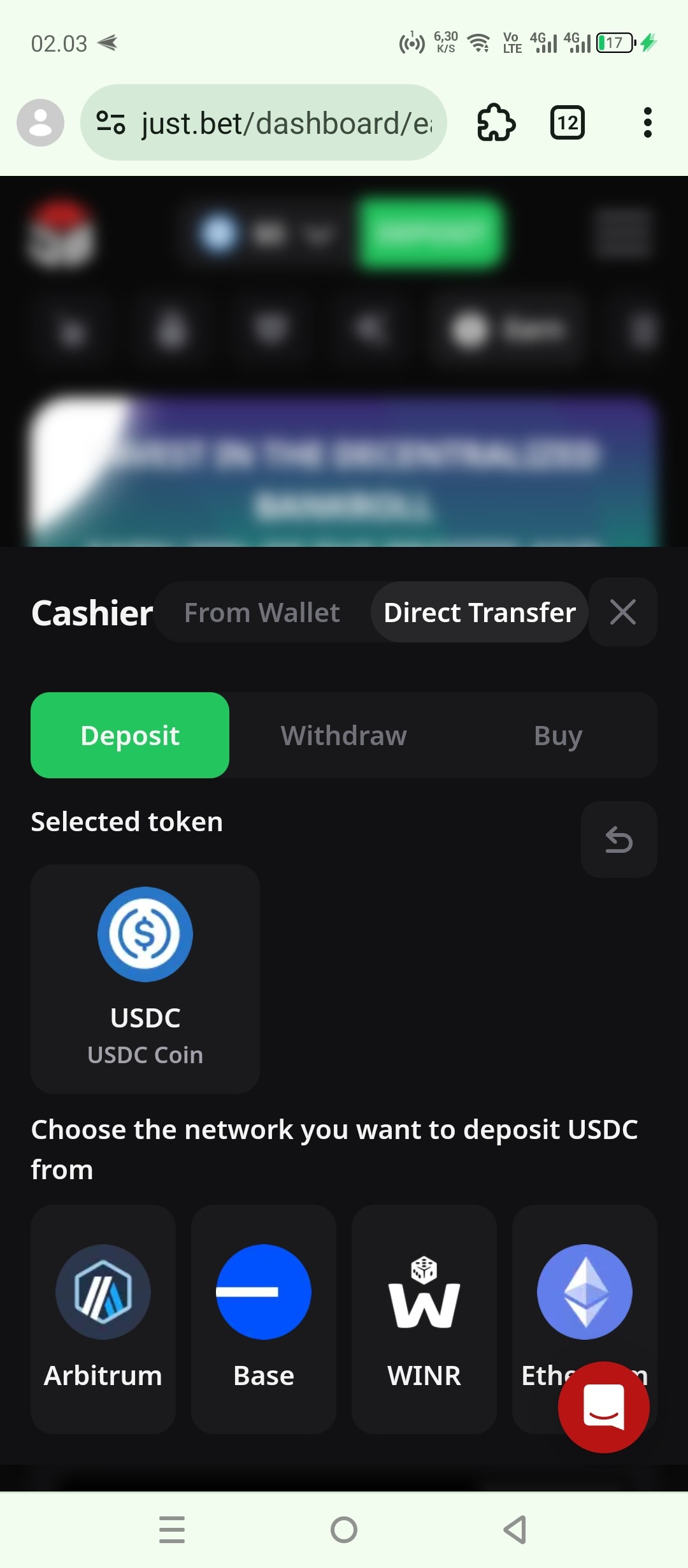
Task: Reset token selection with the undo arrow
Action: 619,839
